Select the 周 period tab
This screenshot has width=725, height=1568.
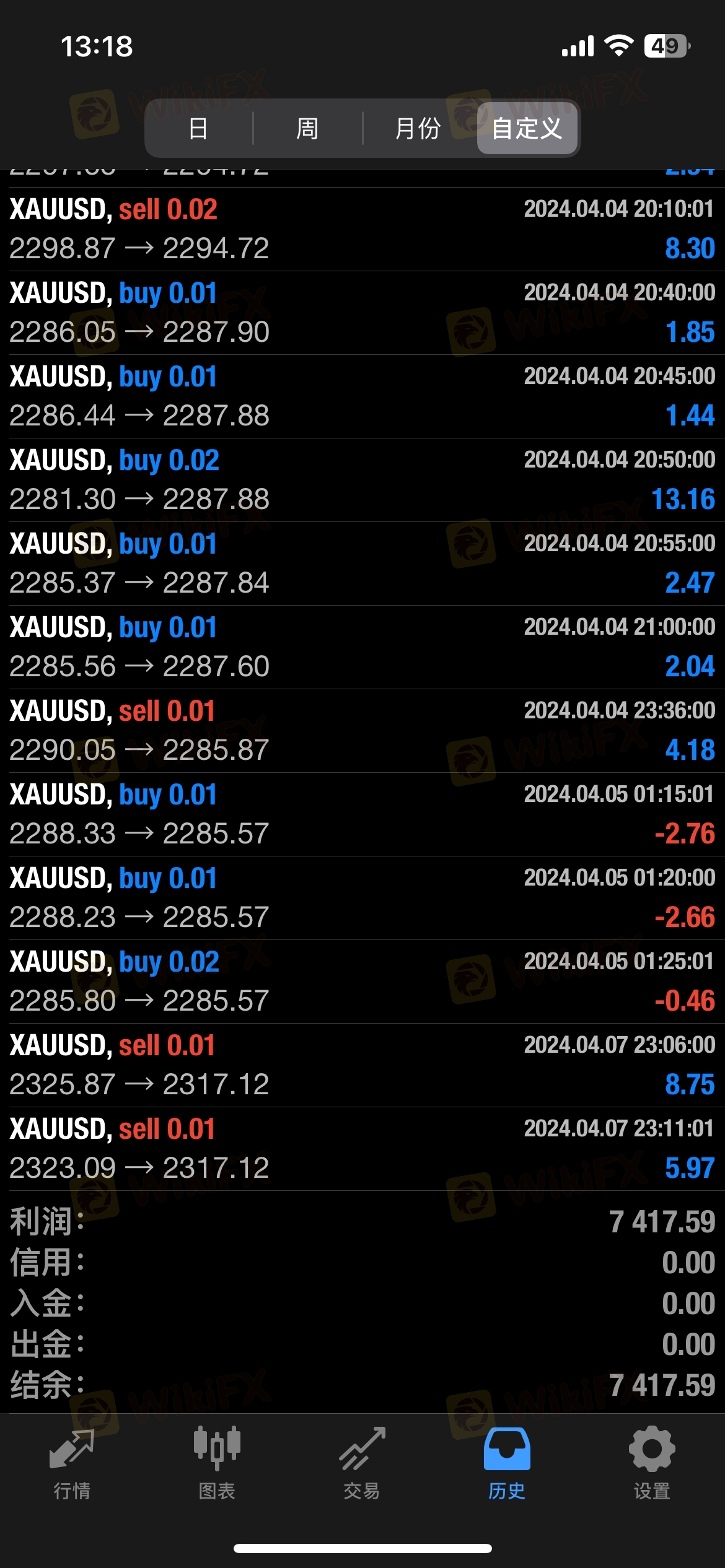click(307, 129)
